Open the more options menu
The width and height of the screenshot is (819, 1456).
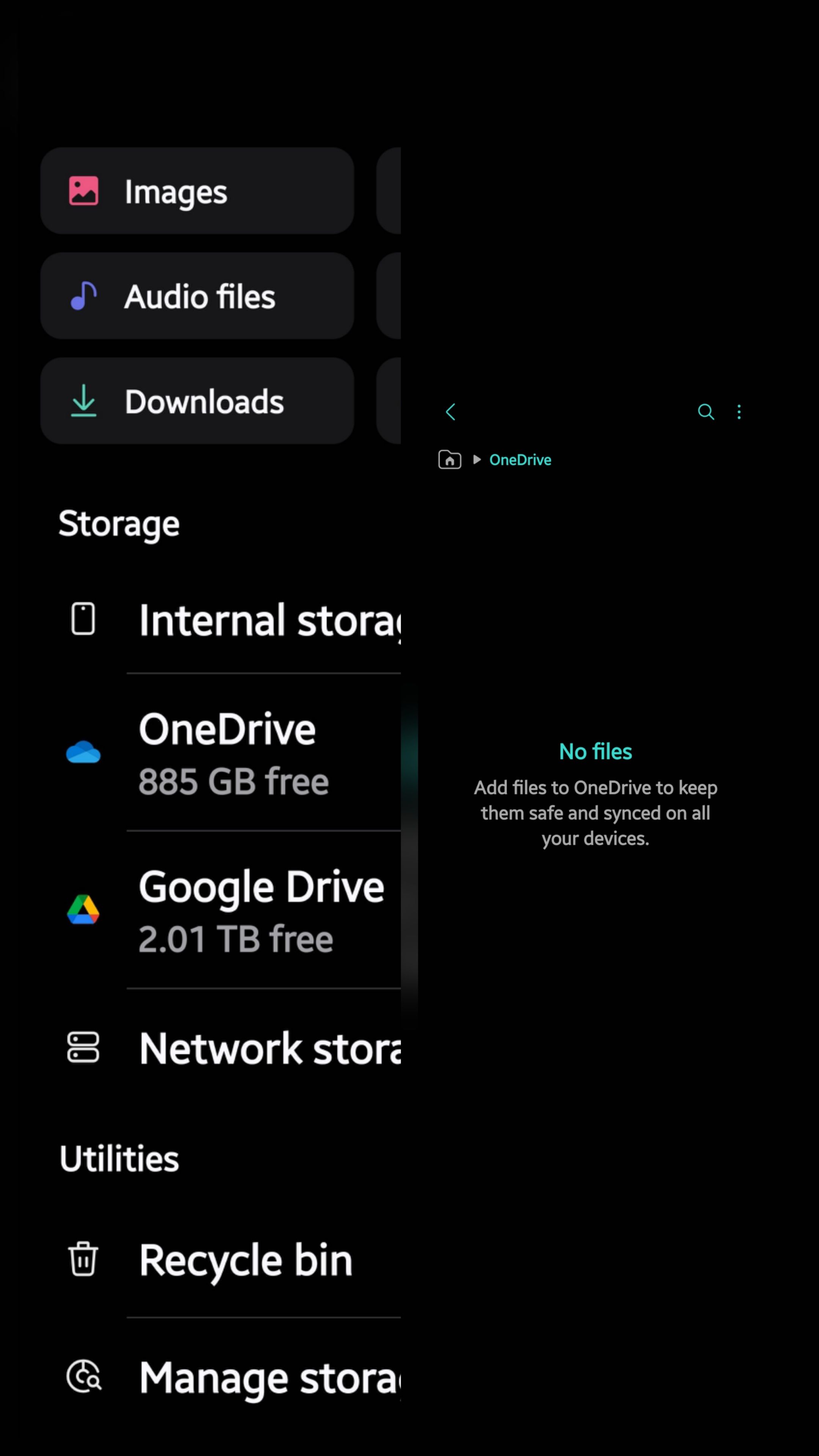pos(739,412)
